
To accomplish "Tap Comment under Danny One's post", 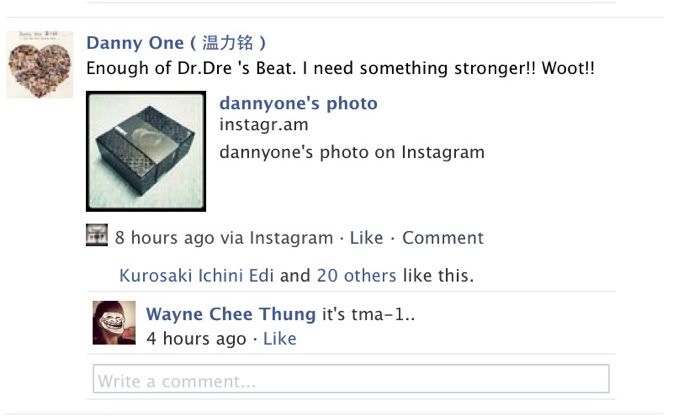I will pos(442,238).
